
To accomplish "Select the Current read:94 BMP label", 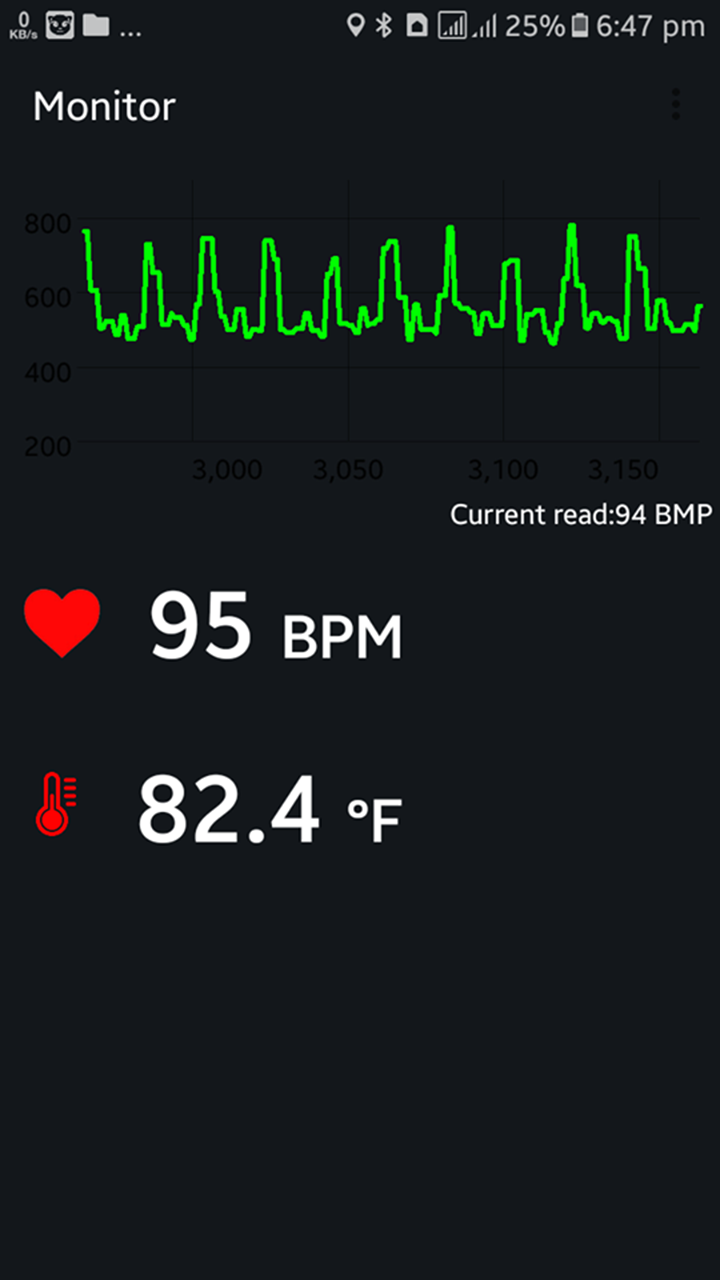I will [581, 514].
